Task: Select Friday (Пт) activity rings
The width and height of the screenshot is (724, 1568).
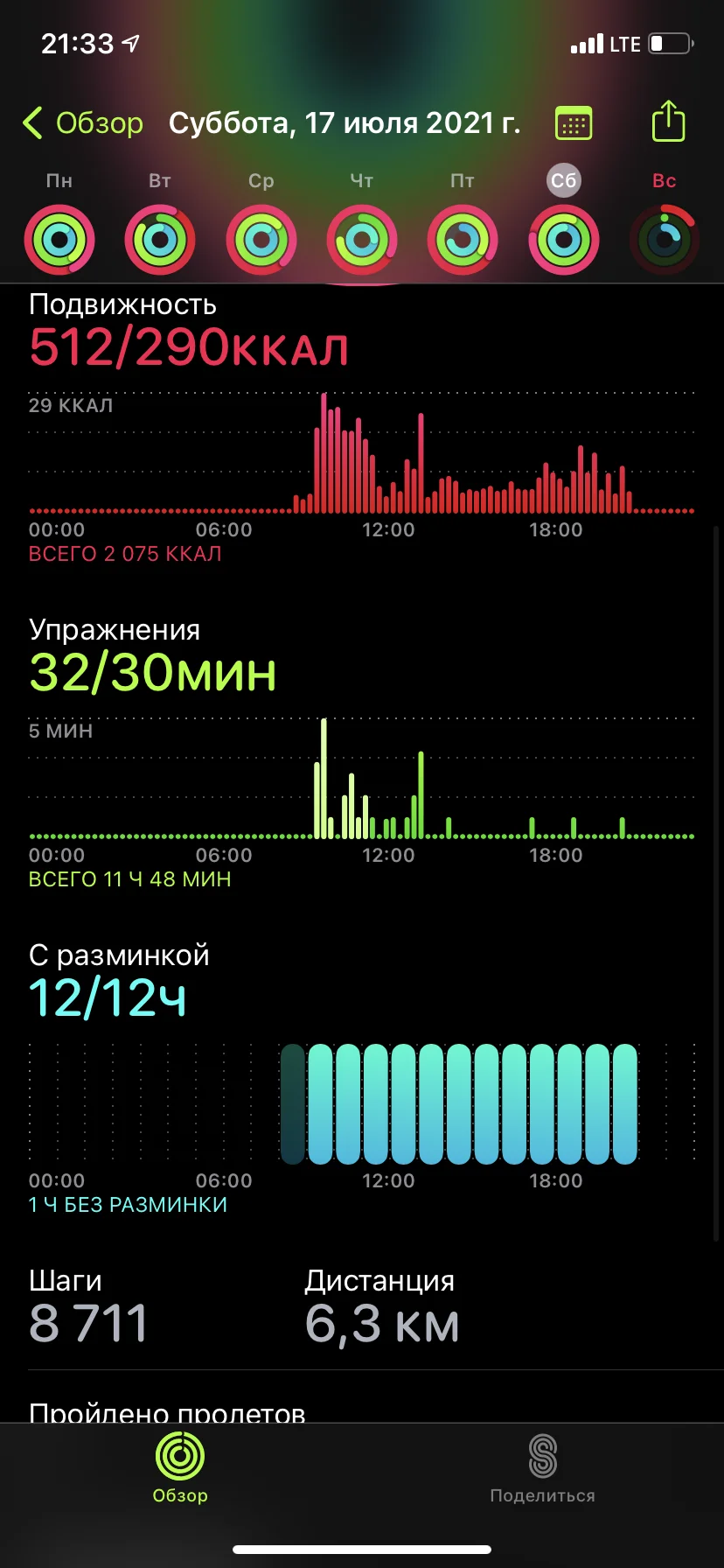Action: coord(463,239)
